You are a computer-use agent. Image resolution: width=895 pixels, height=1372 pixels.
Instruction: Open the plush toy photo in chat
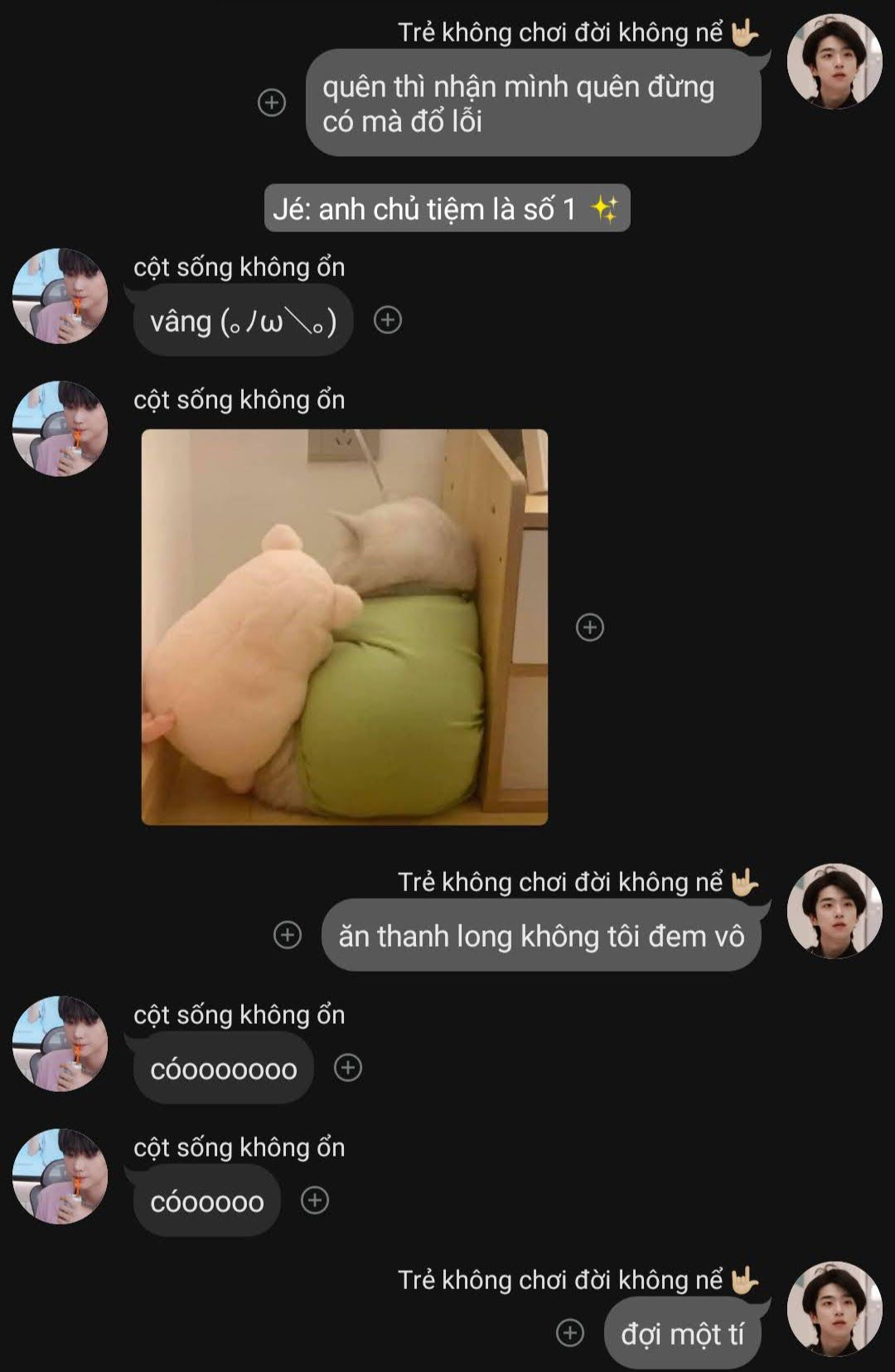pos(345,627)
